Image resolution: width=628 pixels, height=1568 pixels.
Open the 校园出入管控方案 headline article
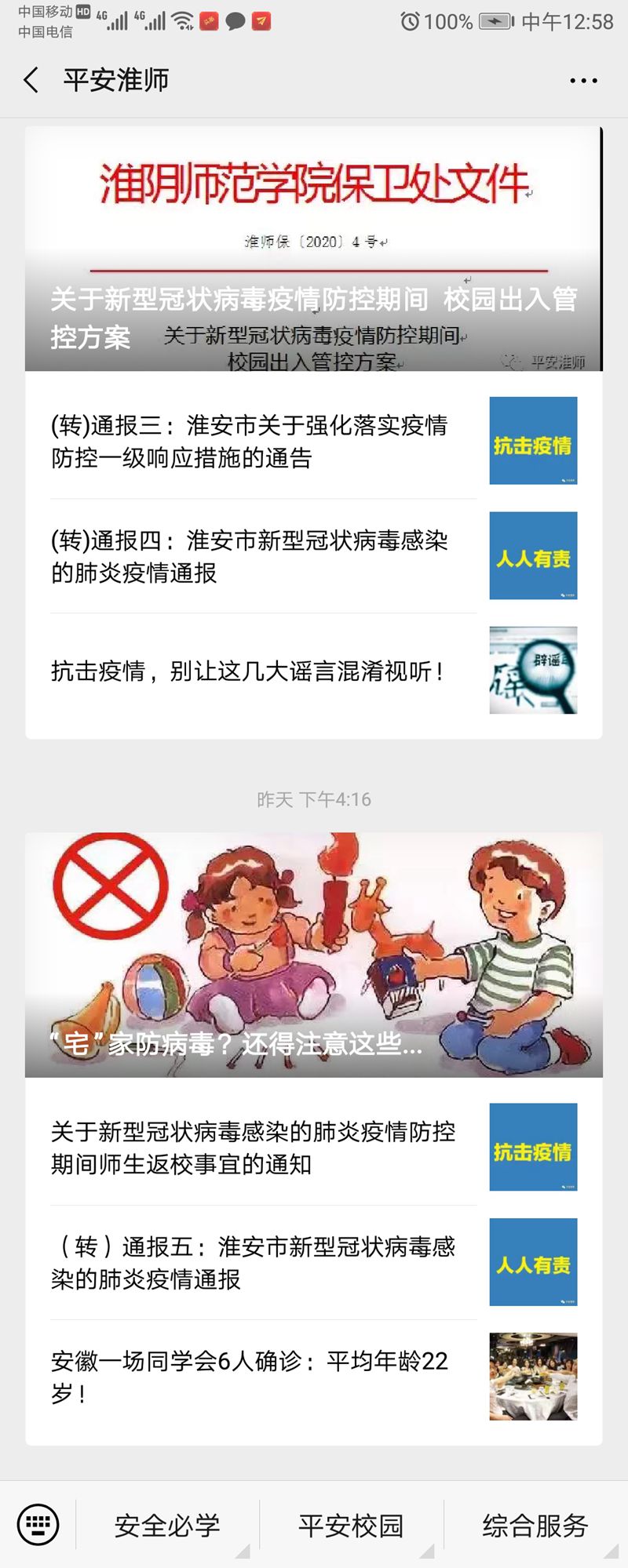pos(314,249)
